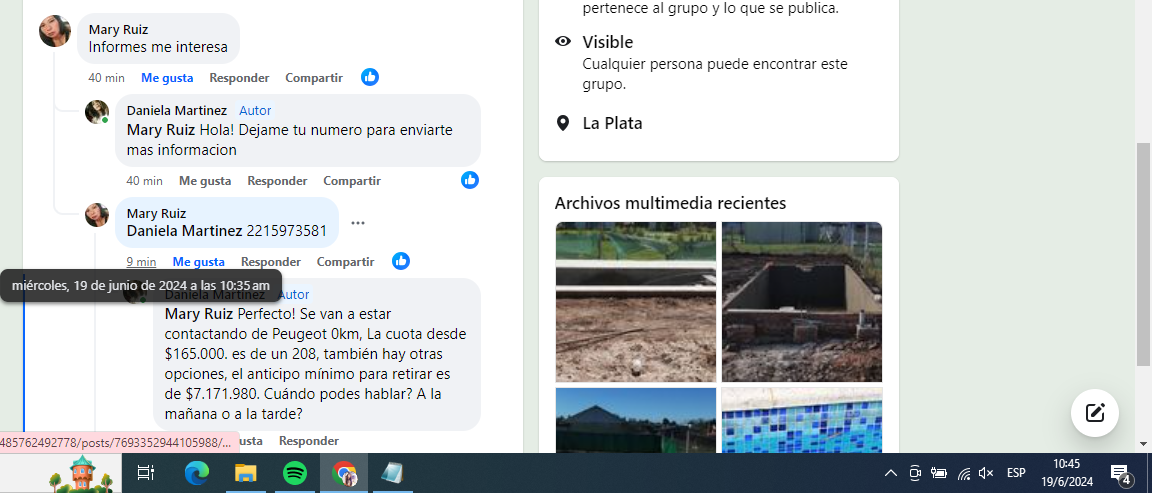Open the 9 min timestamp link

pyautogui.click(x=141, y=262)
